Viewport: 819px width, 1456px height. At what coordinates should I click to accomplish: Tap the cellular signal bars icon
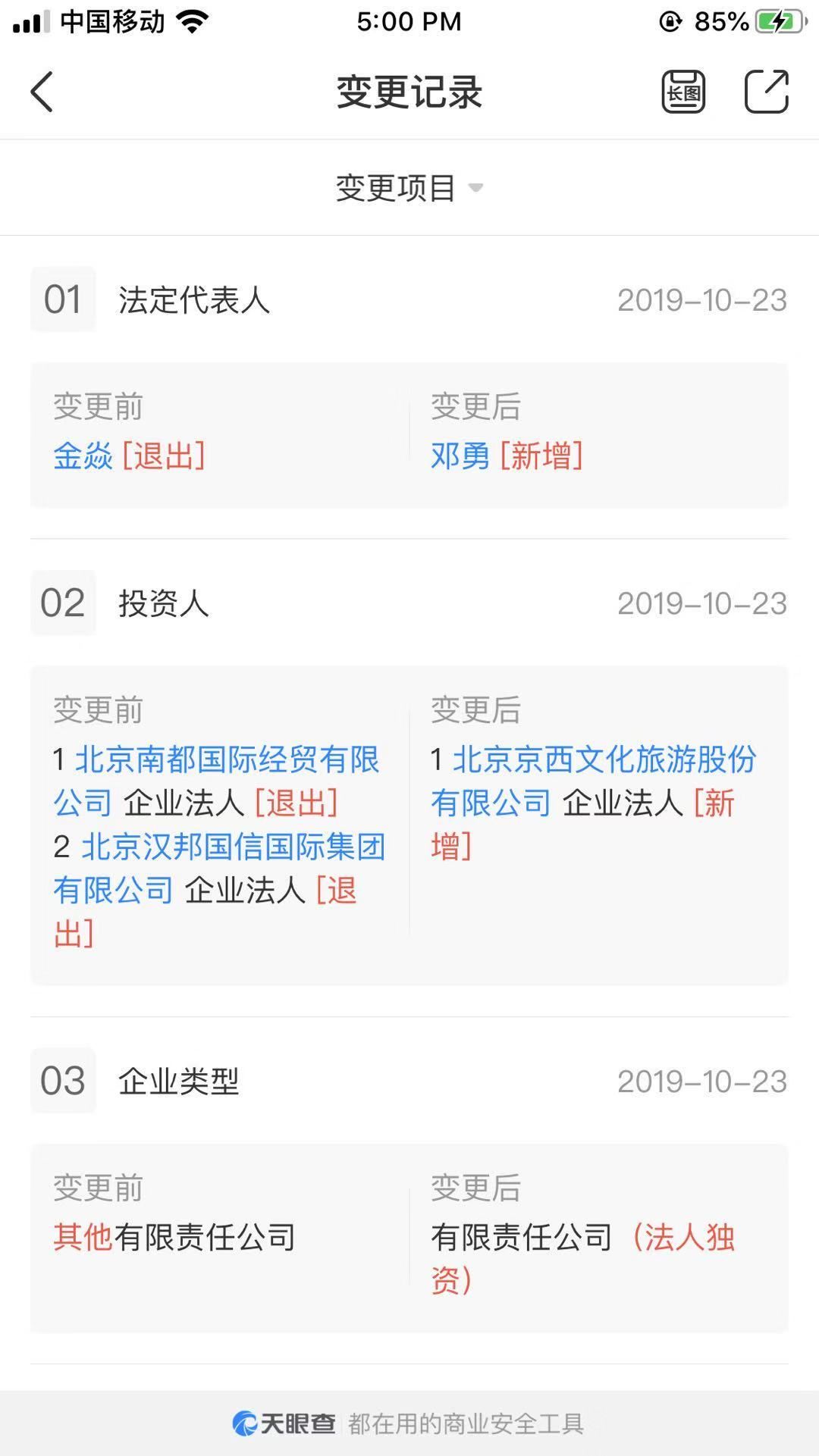30,20
